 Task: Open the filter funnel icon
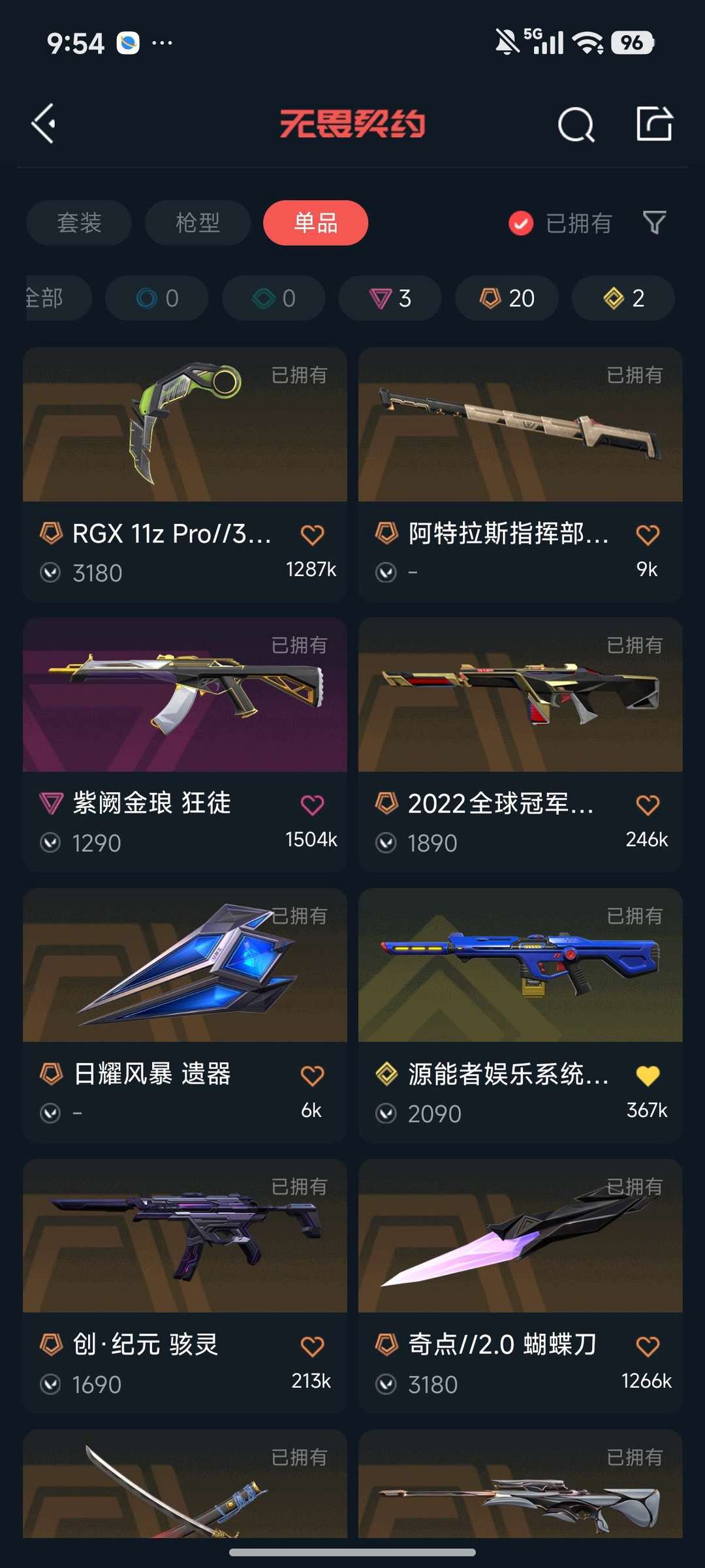[654, 223]
